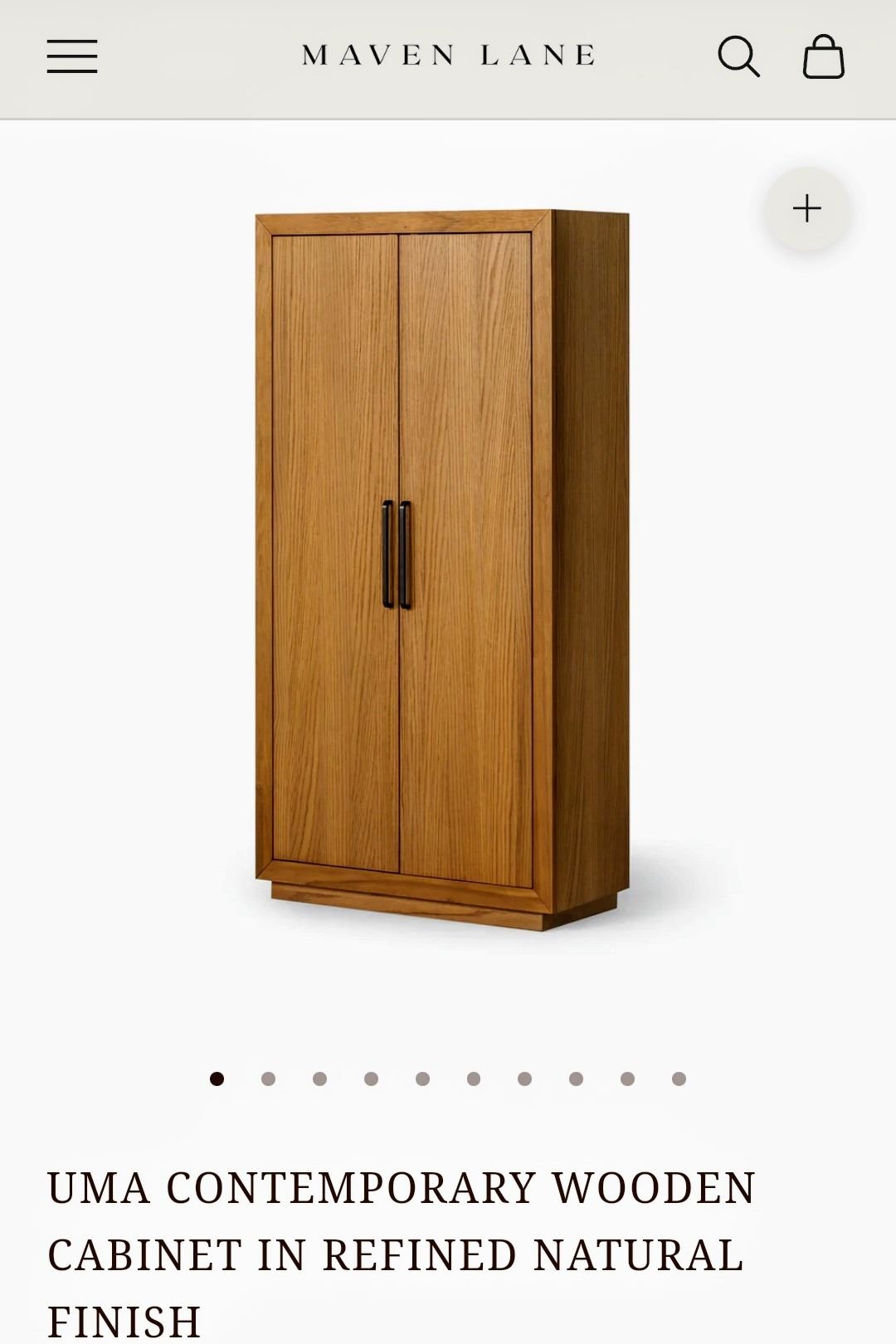Zoom product image with plus button
Viewport: 896px width, 1344px height.
806,208
